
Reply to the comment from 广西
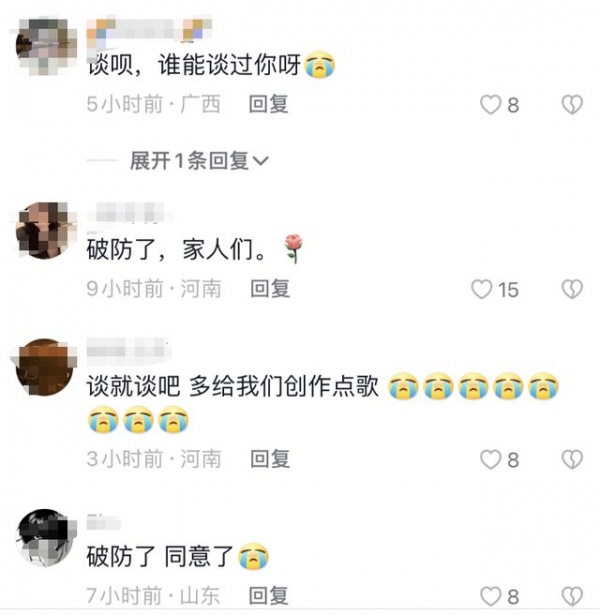[269, 103]
